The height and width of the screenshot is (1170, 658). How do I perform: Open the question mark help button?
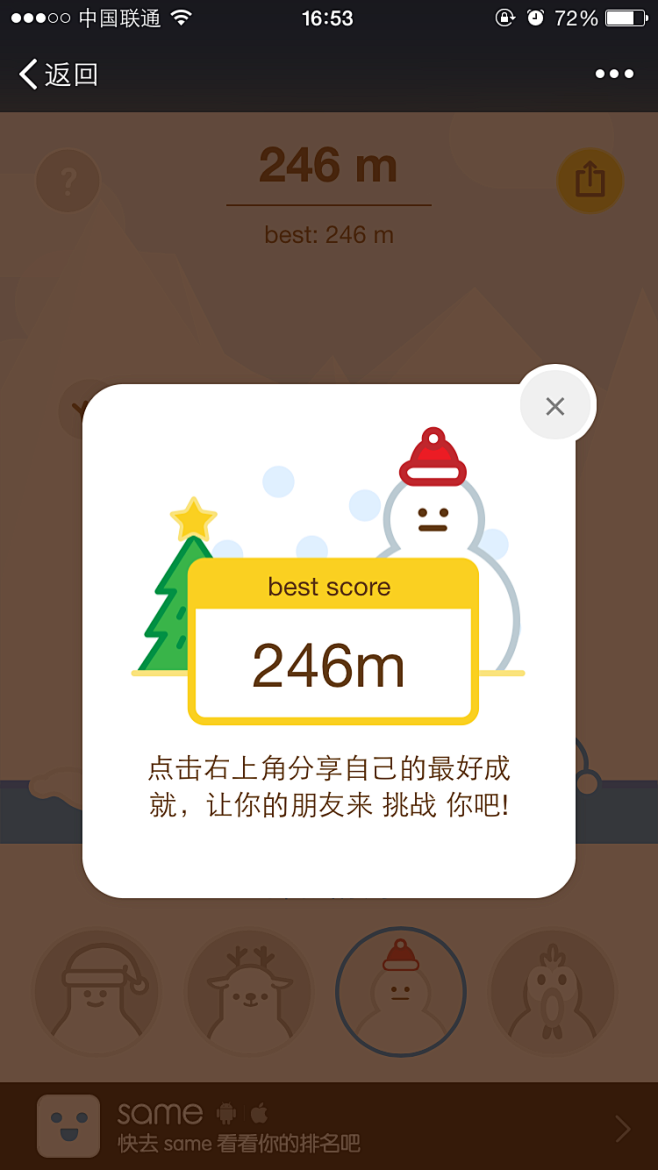68,182
